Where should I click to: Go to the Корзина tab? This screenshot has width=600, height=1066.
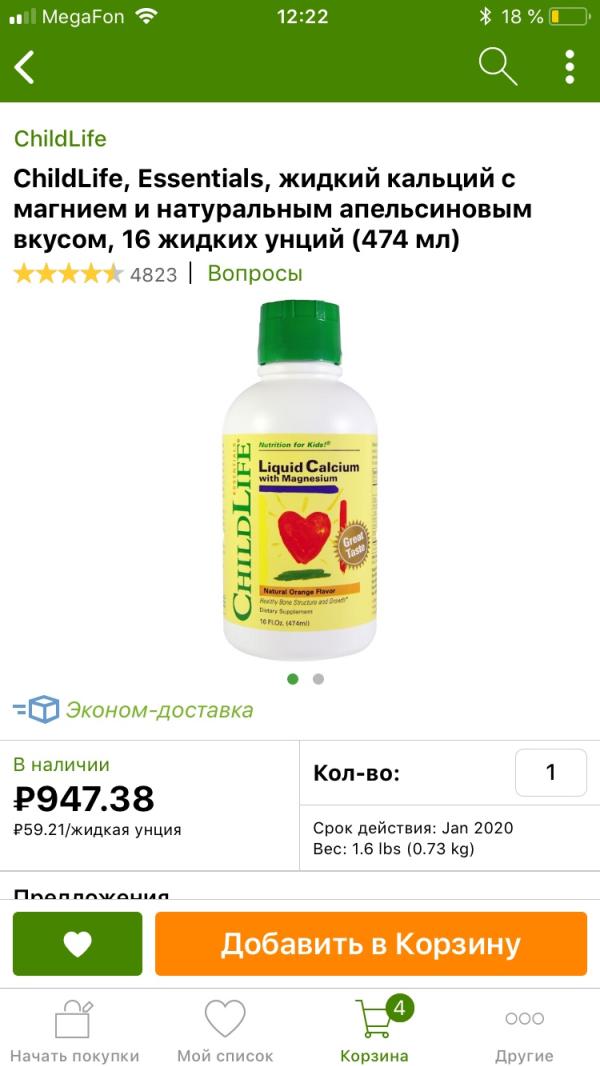tap(375, 1031)
